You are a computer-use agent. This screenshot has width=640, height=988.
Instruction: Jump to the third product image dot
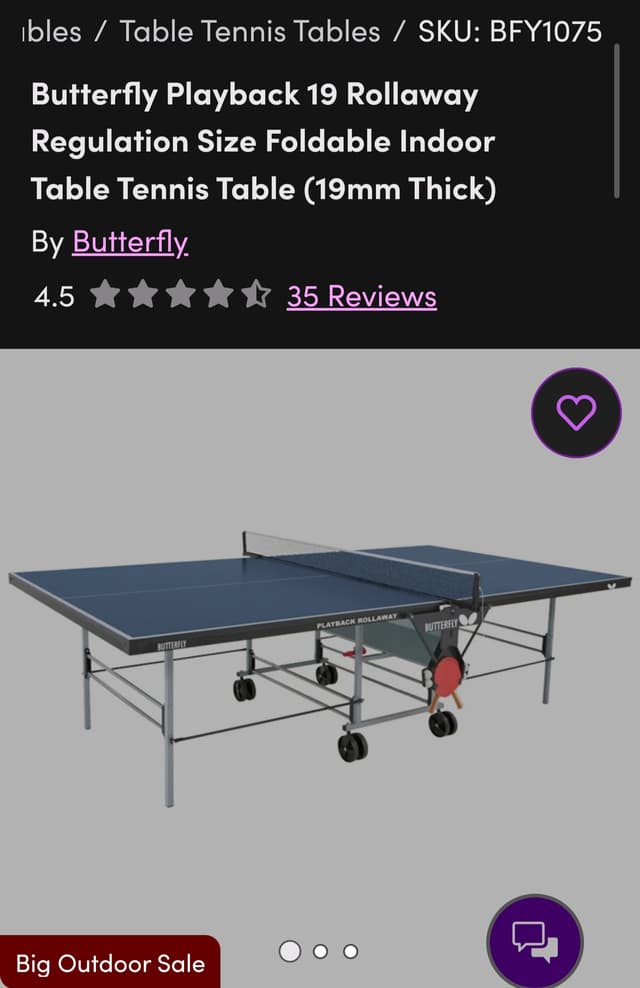pos(351,951)
